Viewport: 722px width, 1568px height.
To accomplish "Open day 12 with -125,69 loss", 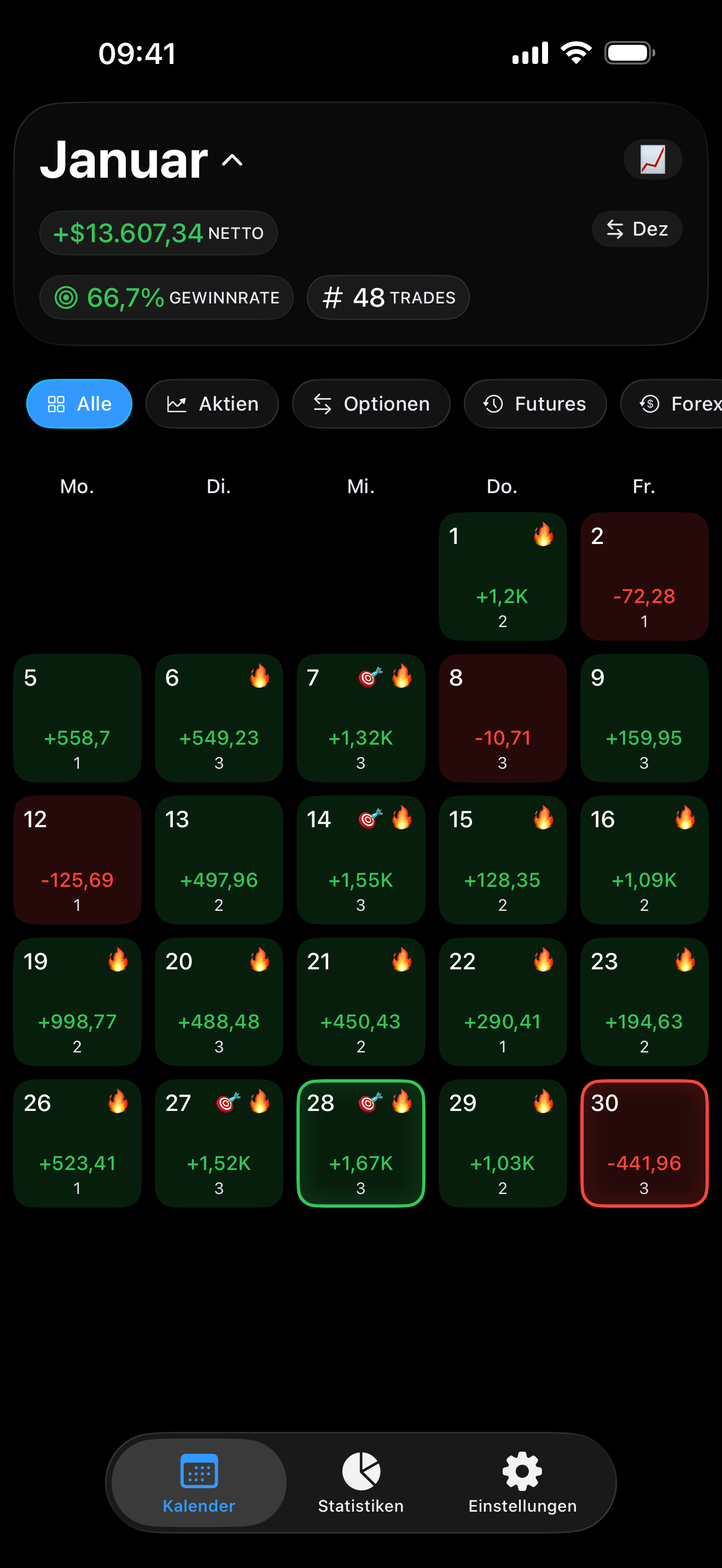I will [x=77, y=859].
